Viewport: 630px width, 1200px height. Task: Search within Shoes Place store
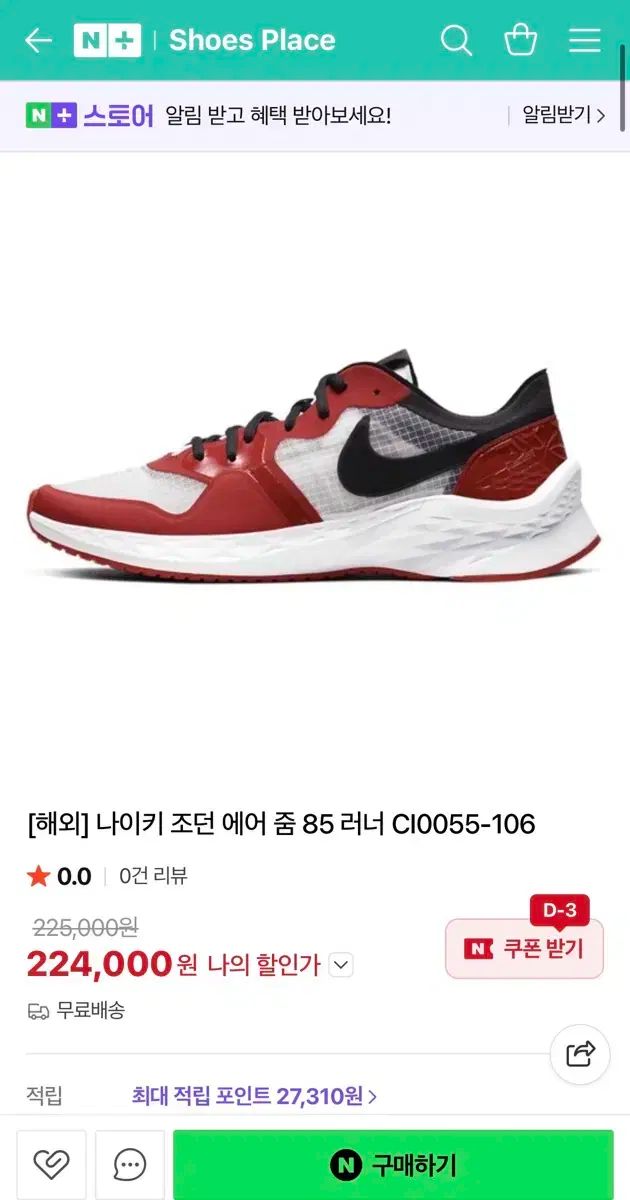pos(456,40)
